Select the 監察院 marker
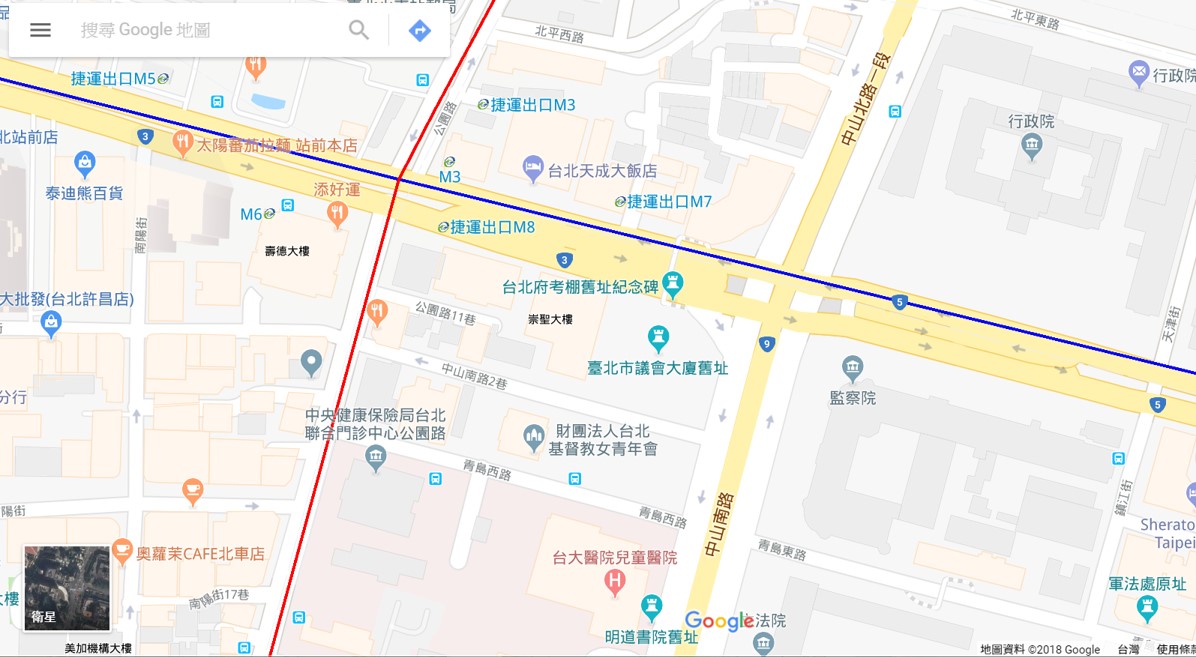Viewport: 1196px width, 657px height. (x=852, y=369)
